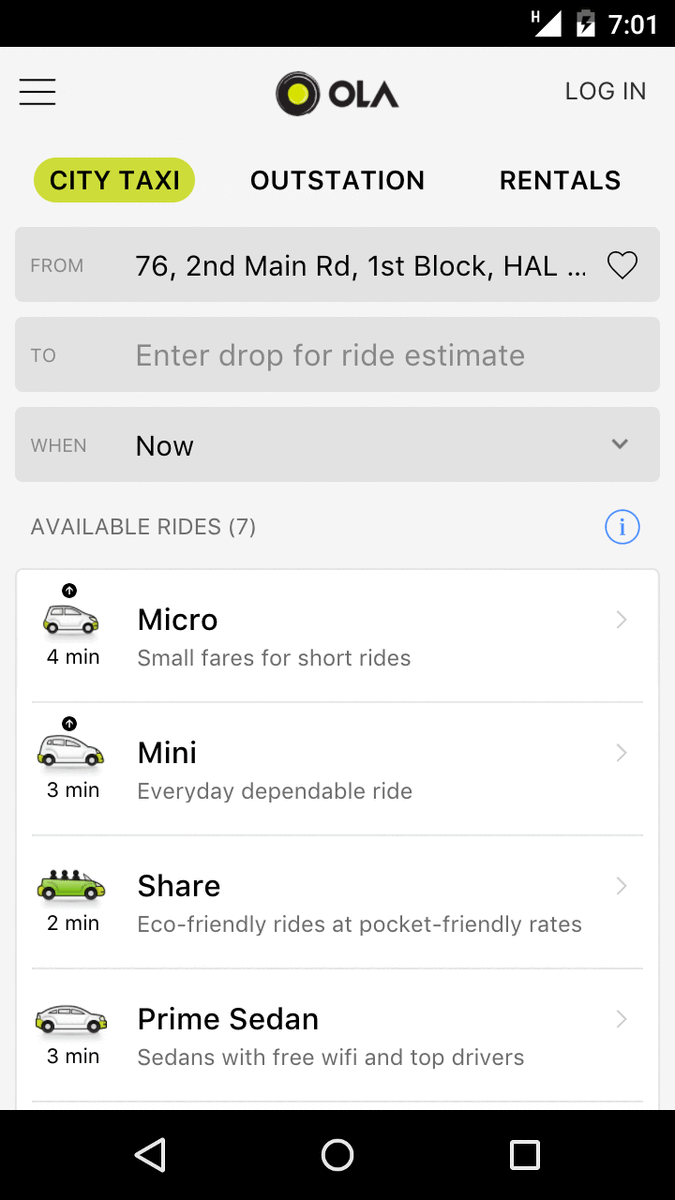
Task: Open the hamburger navigation menu
Action: point(37,92)
